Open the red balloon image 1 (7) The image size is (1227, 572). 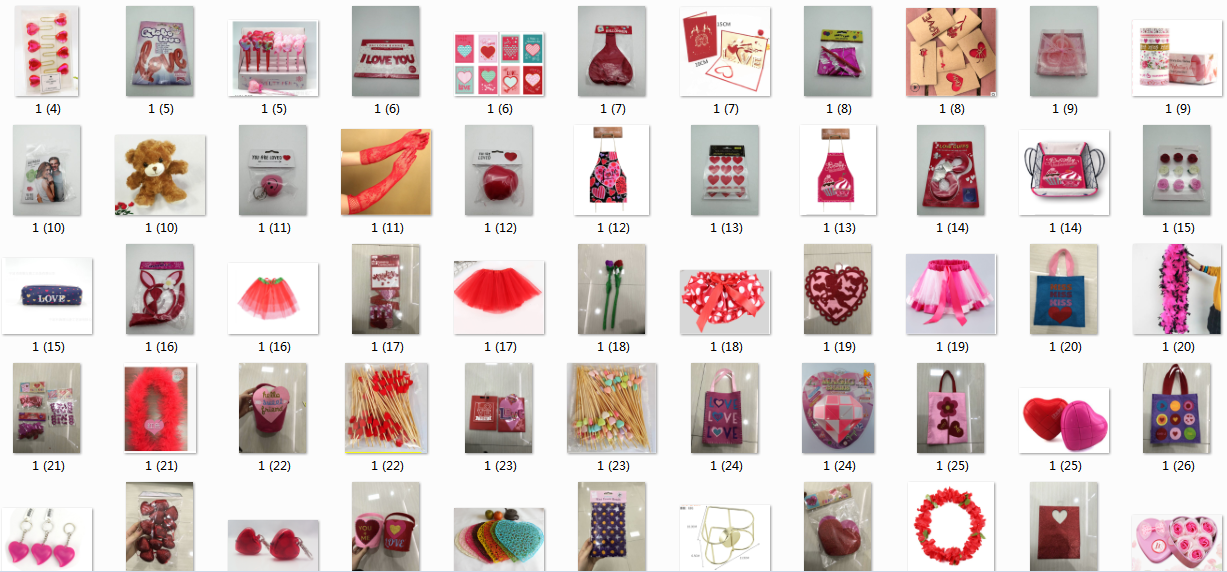[x=612, y=51]
